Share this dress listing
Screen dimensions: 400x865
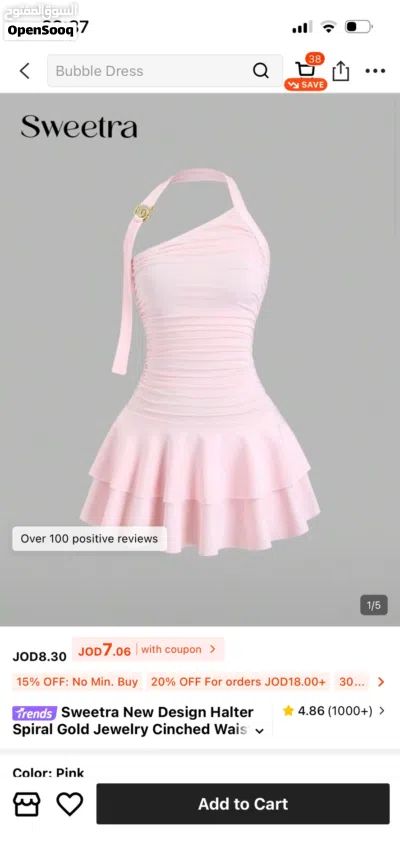click(x=341, y=71)
